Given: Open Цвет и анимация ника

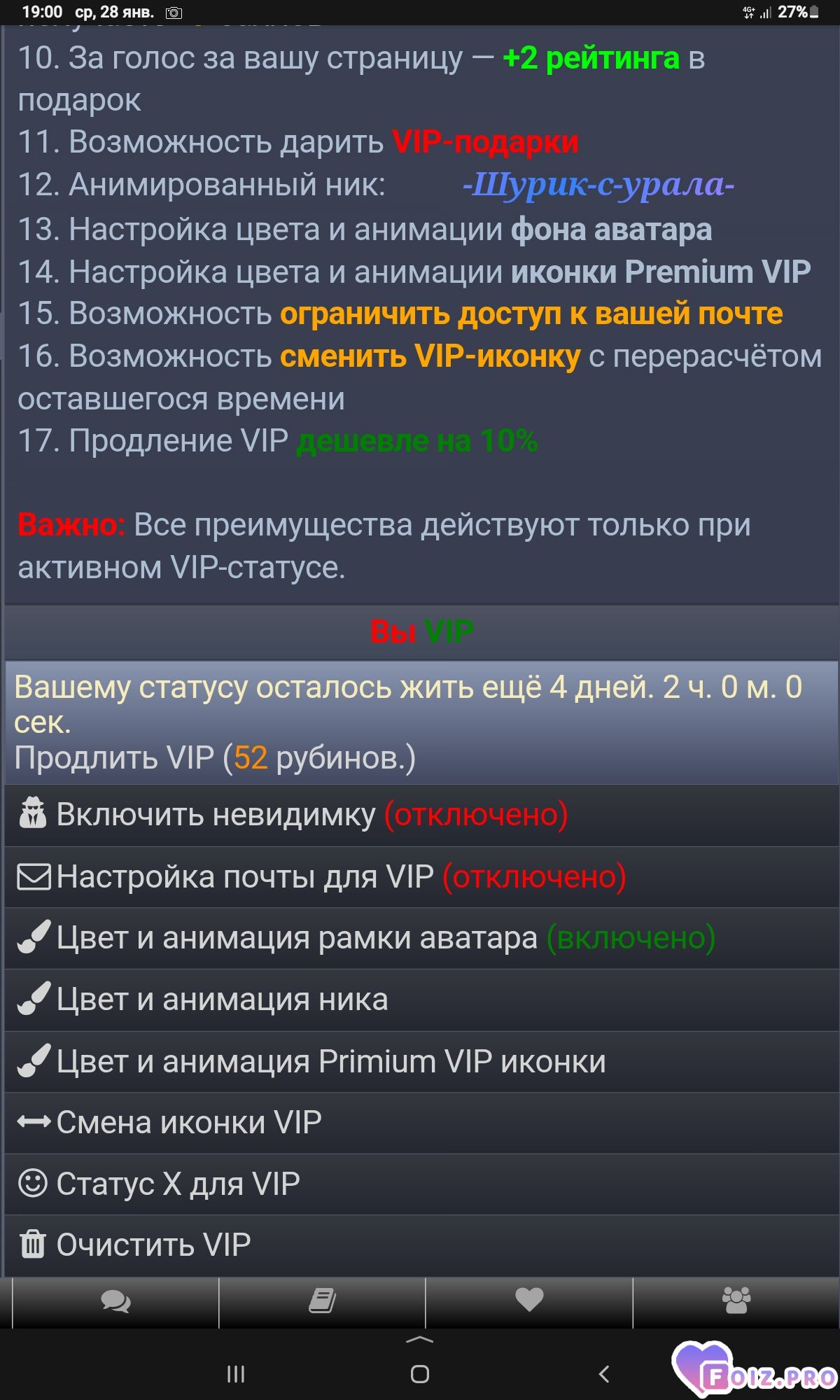Looking at the screenshot, I should [x=221, y=1000].
